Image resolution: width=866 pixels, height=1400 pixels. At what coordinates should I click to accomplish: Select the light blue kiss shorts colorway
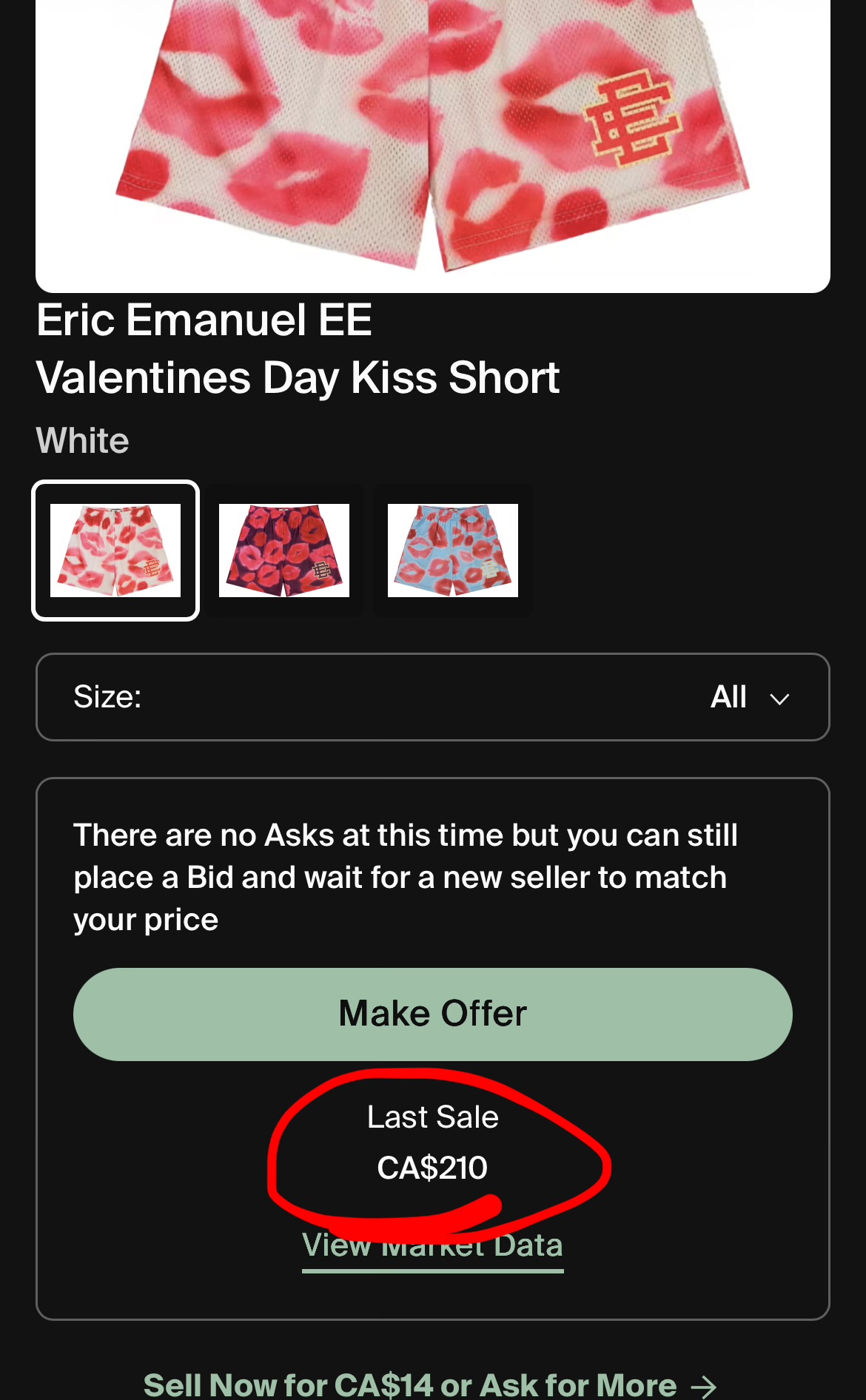(x=453, y=551)
